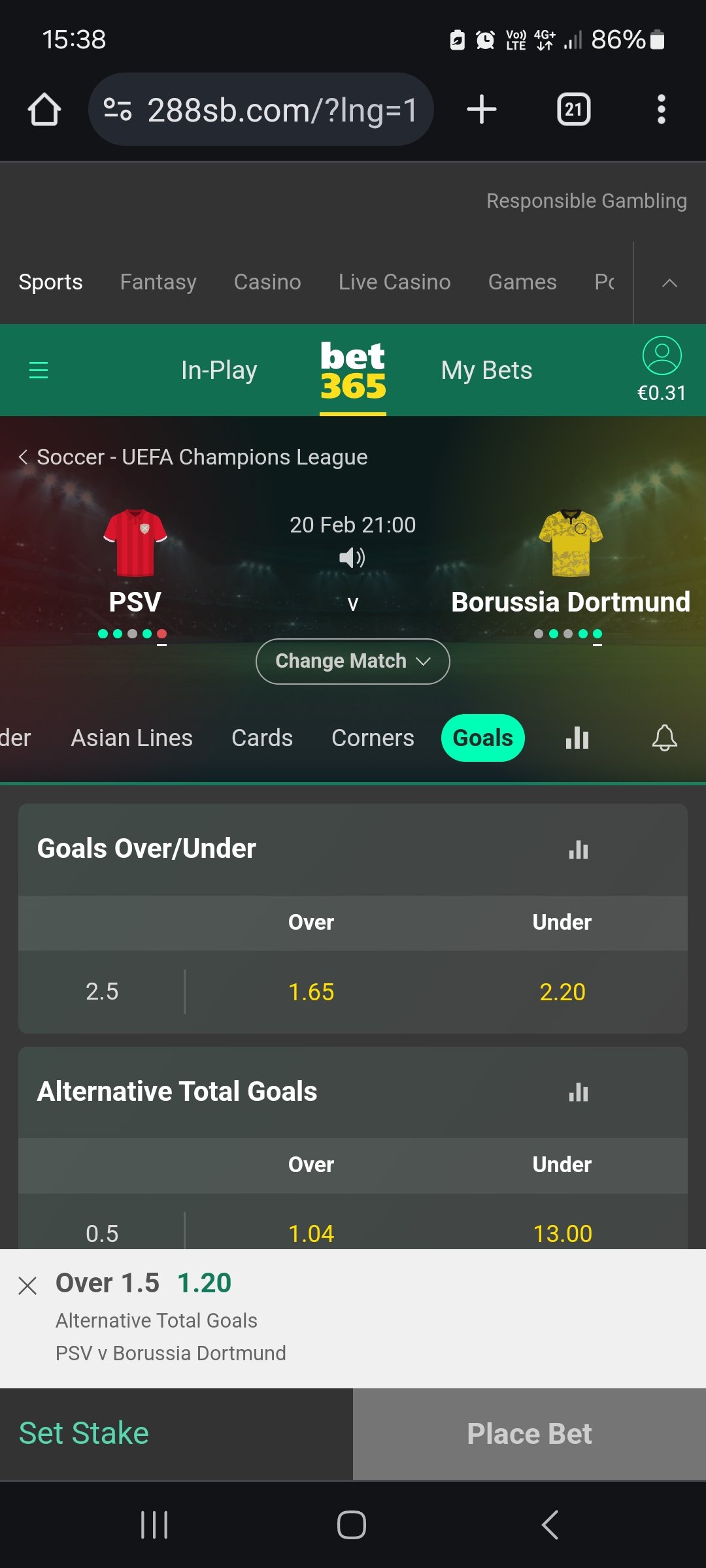
Task: Open the browser tabs switcher
Action: click(573, 109)
